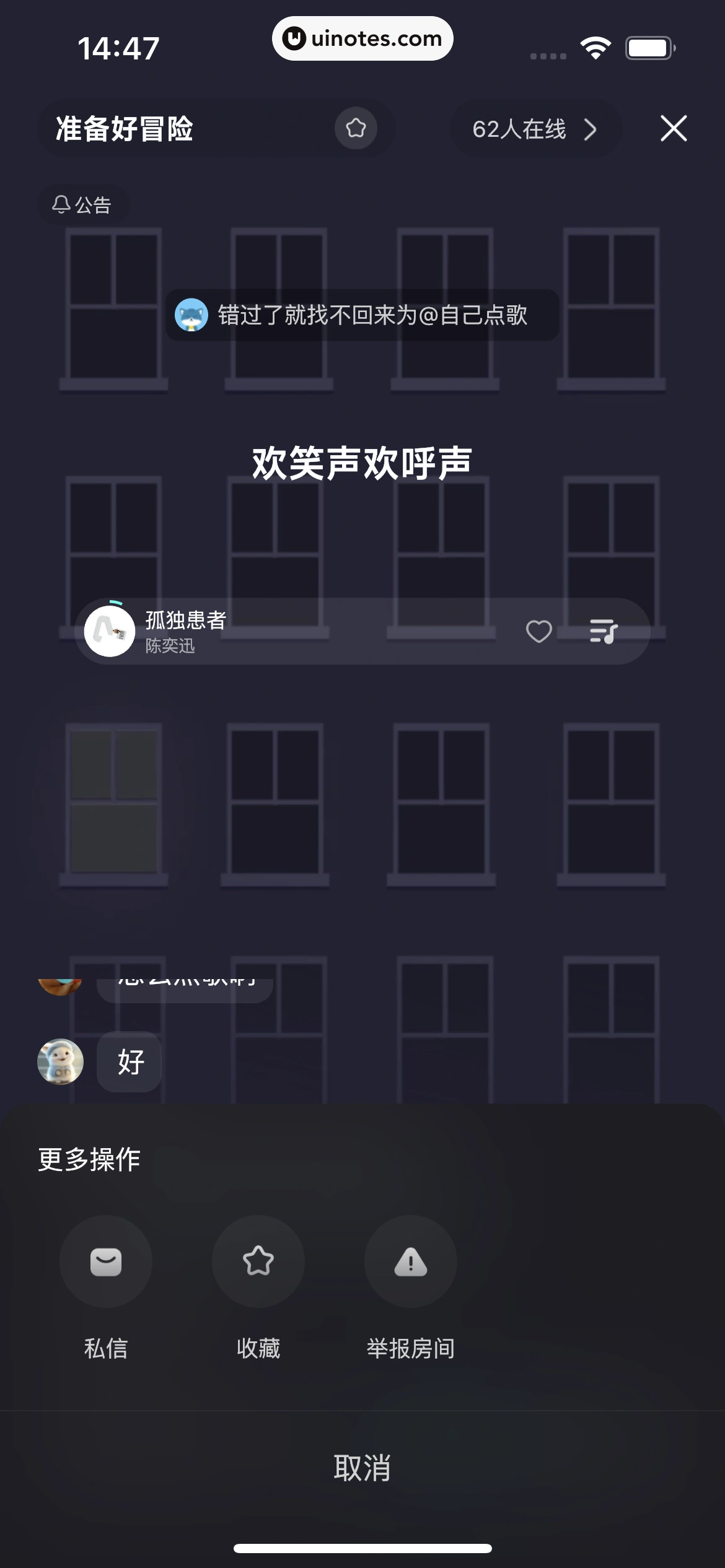
Task: Expand the 62人在线 member list
Action: (521, 129)
